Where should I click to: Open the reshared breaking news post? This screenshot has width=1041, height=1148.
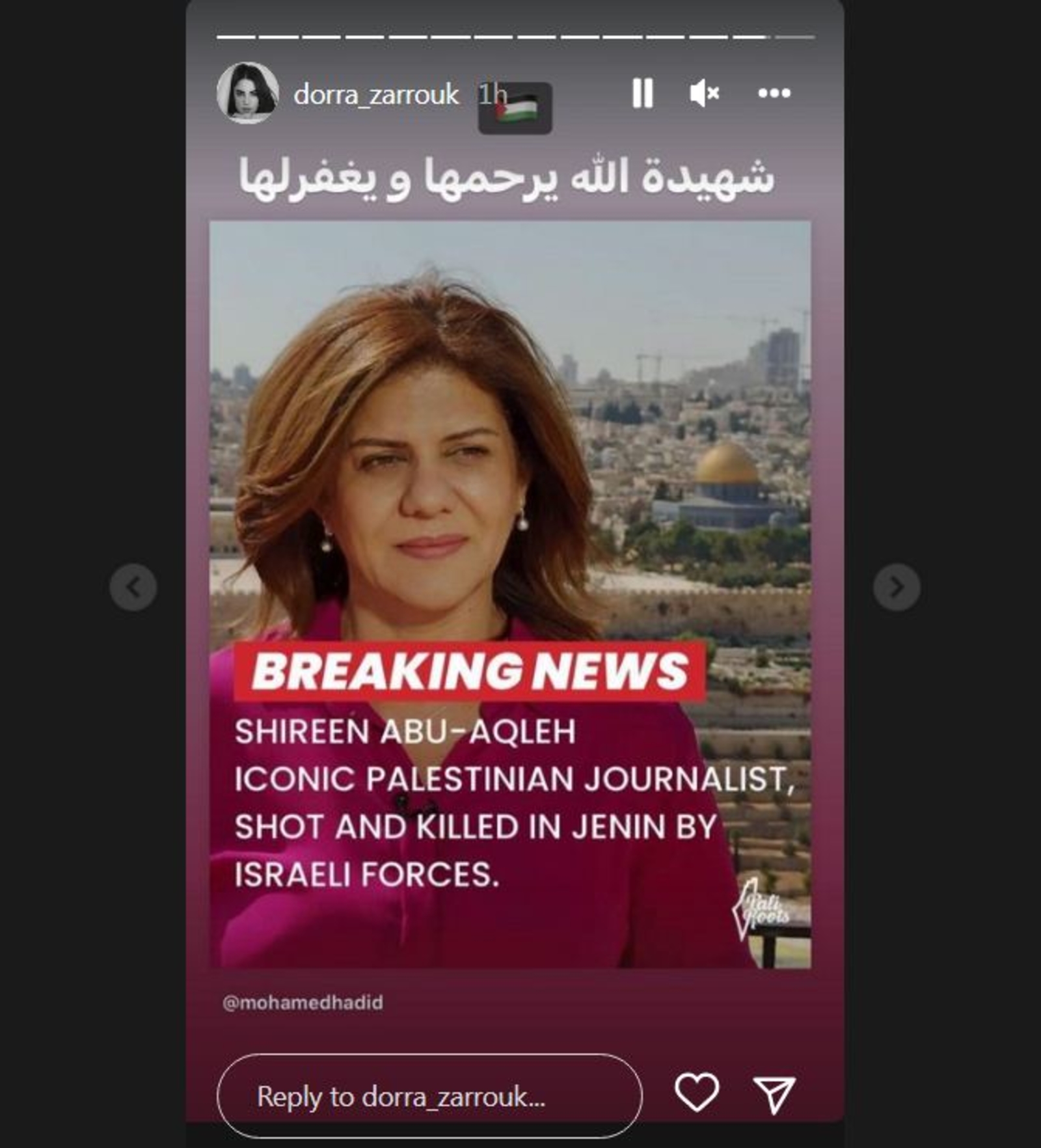(x=510, y=594)
